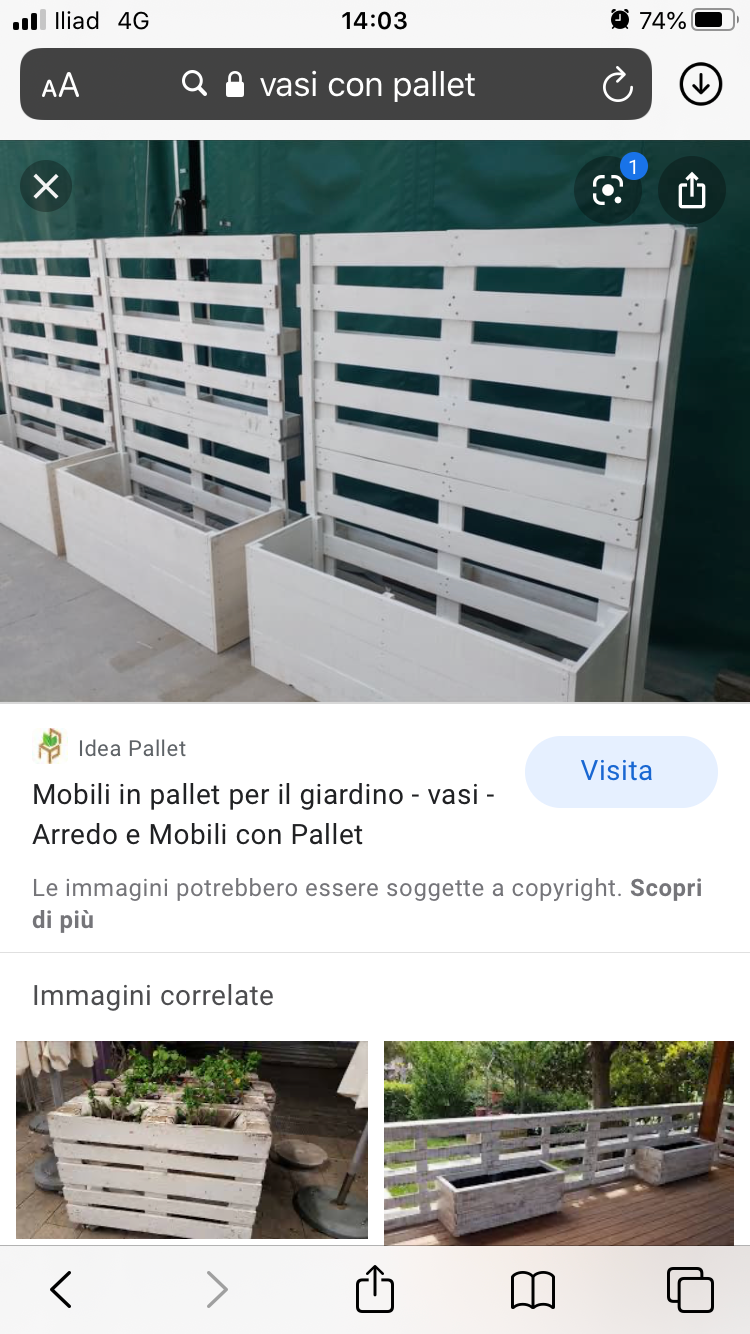The height and width of the screenshot is (1334, 750).
Task: Open the AA reader and text size menu
Action: click(x=60, y=86)
